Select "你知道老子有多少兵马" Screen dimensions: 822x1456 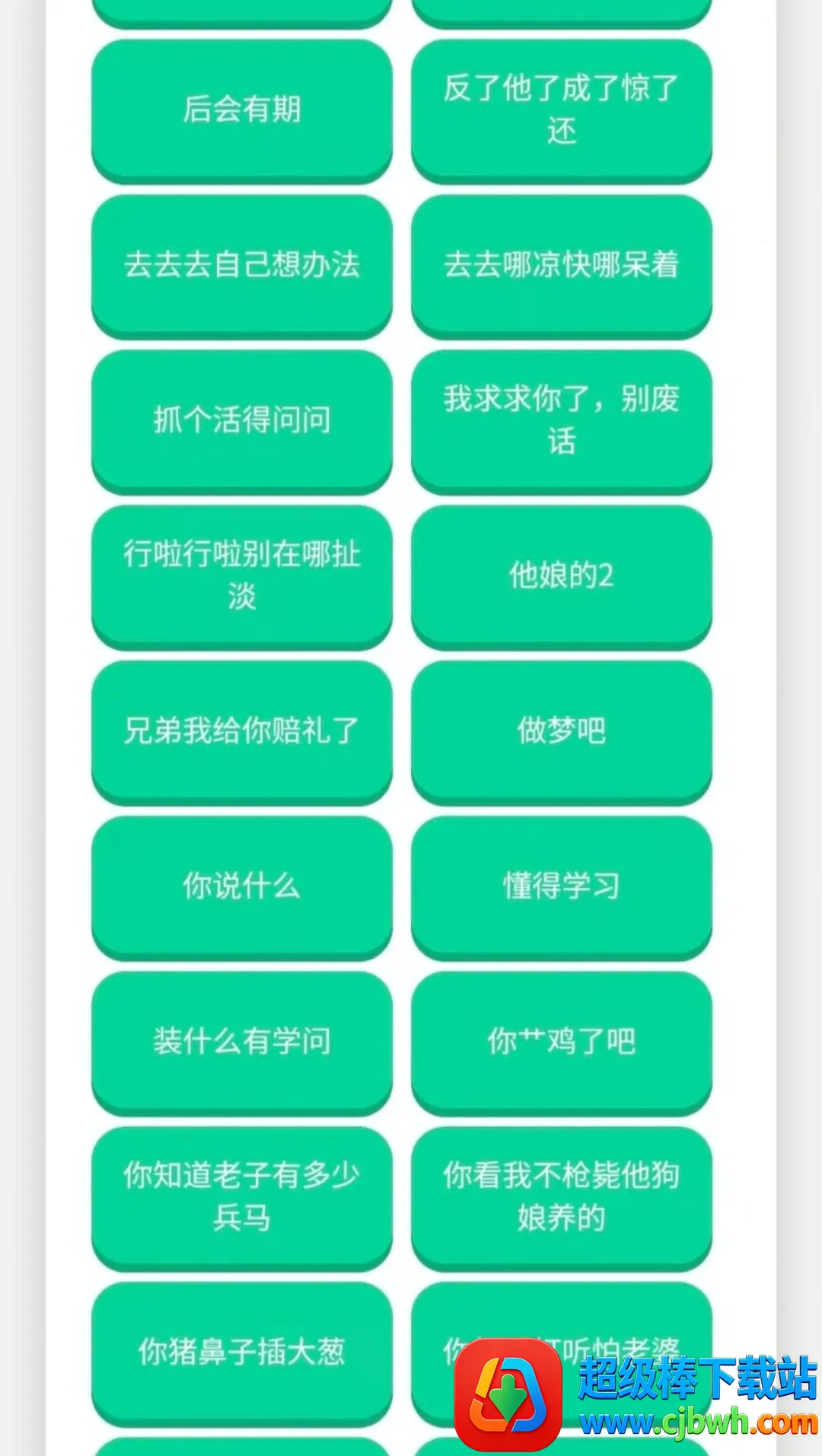(242, 1197)
